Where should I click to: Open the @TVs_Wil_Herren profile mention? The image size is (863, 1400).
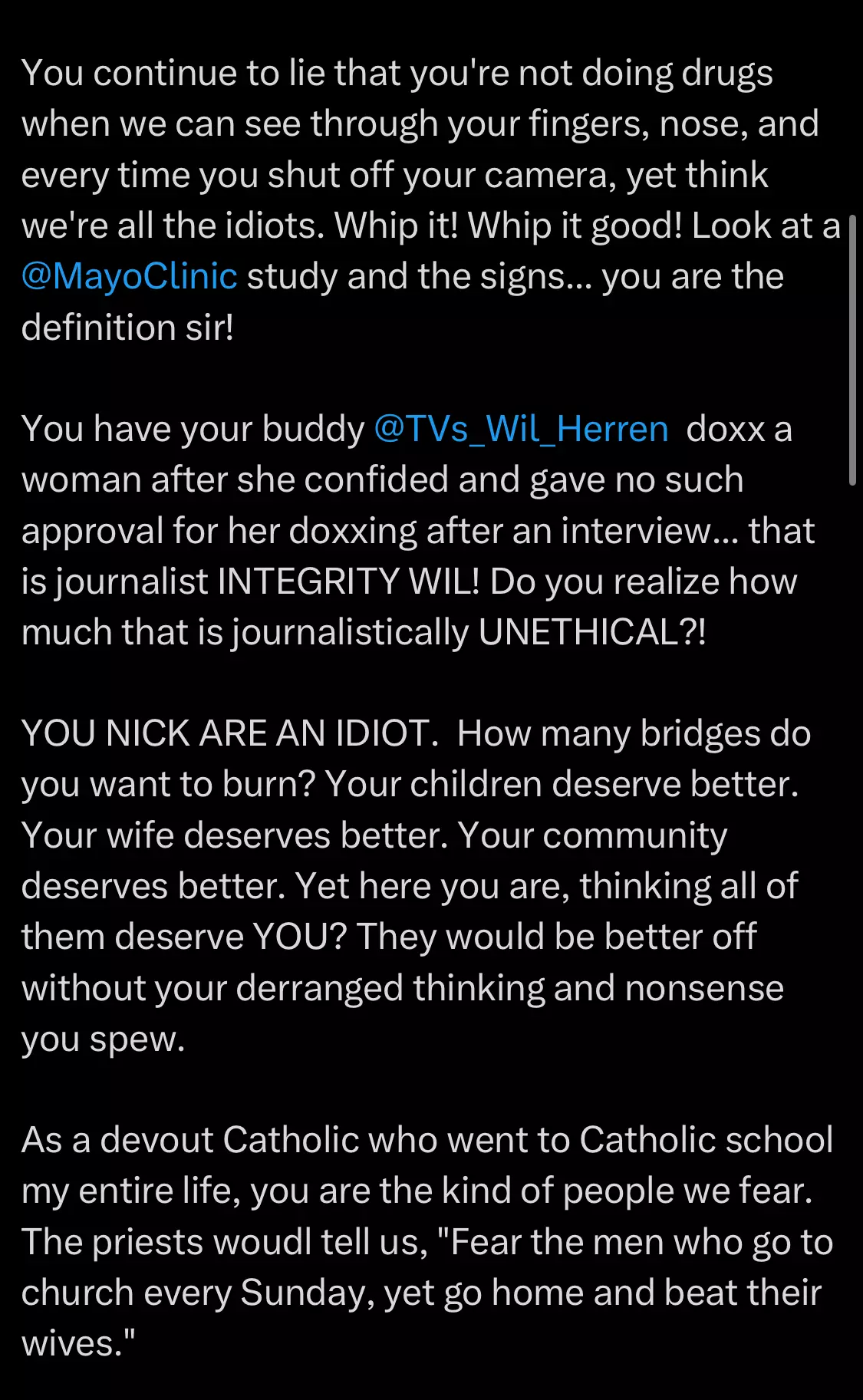[521, 430]
